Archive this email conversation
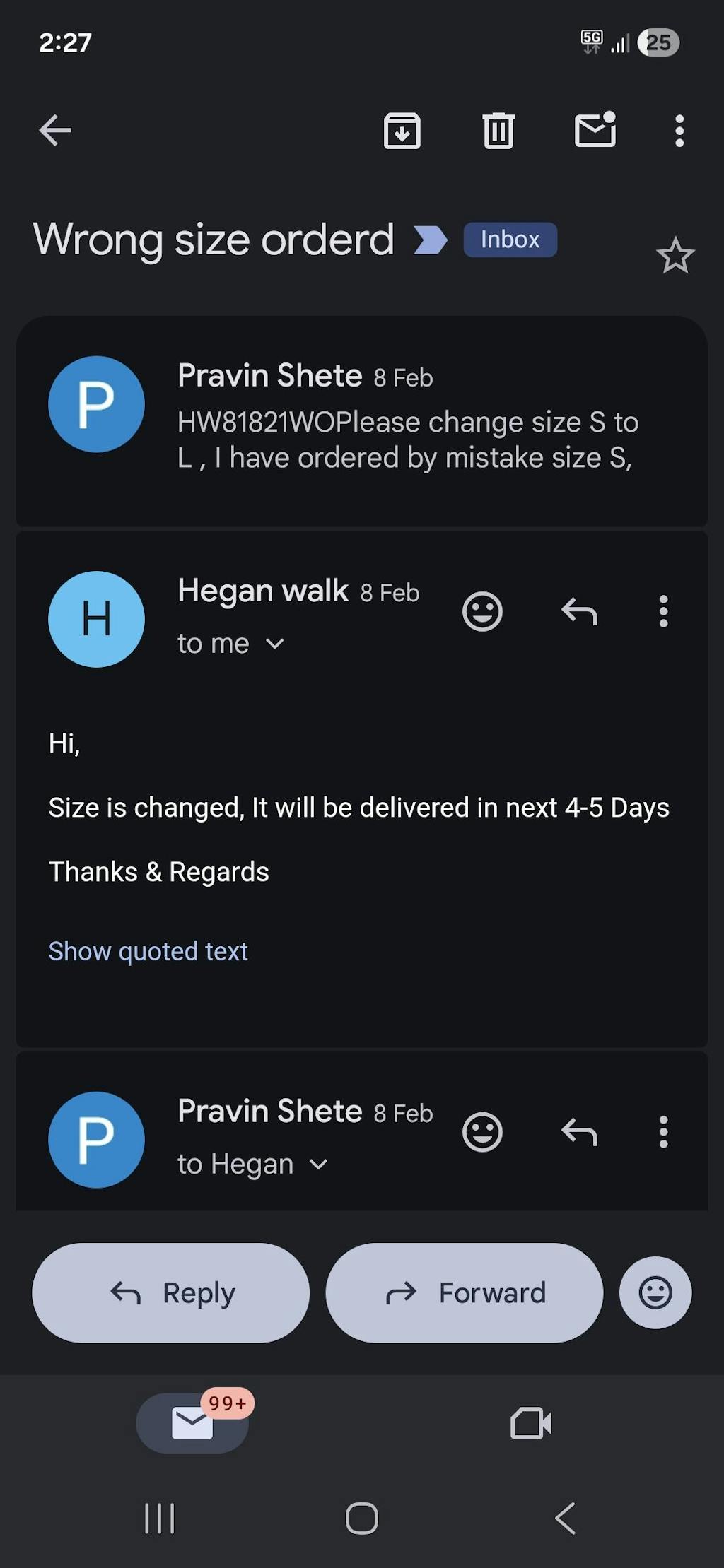The height and width of the screenshot is (1568, 724). click(x=402, y=131)
